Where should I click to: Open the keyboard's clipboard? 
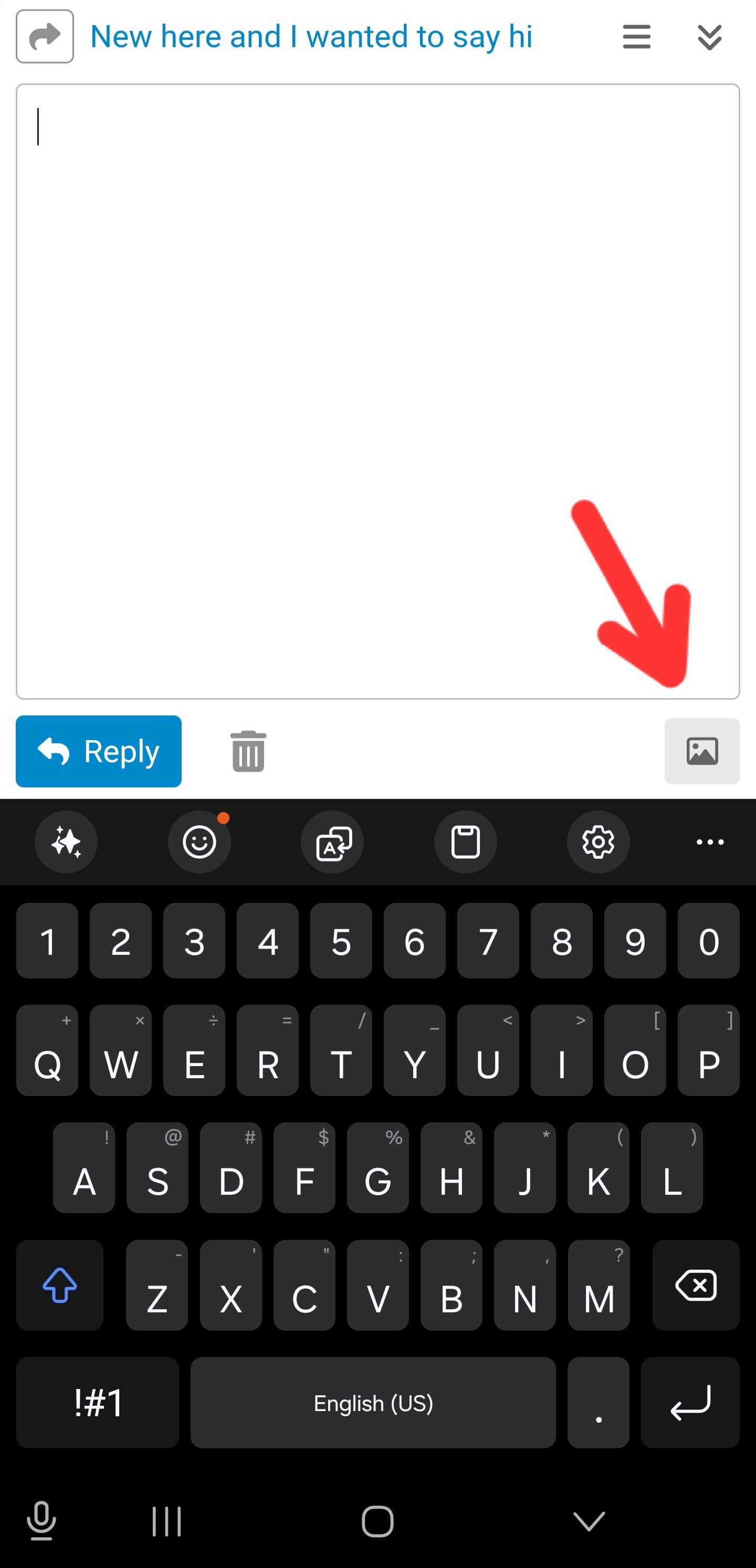[465, 842]
